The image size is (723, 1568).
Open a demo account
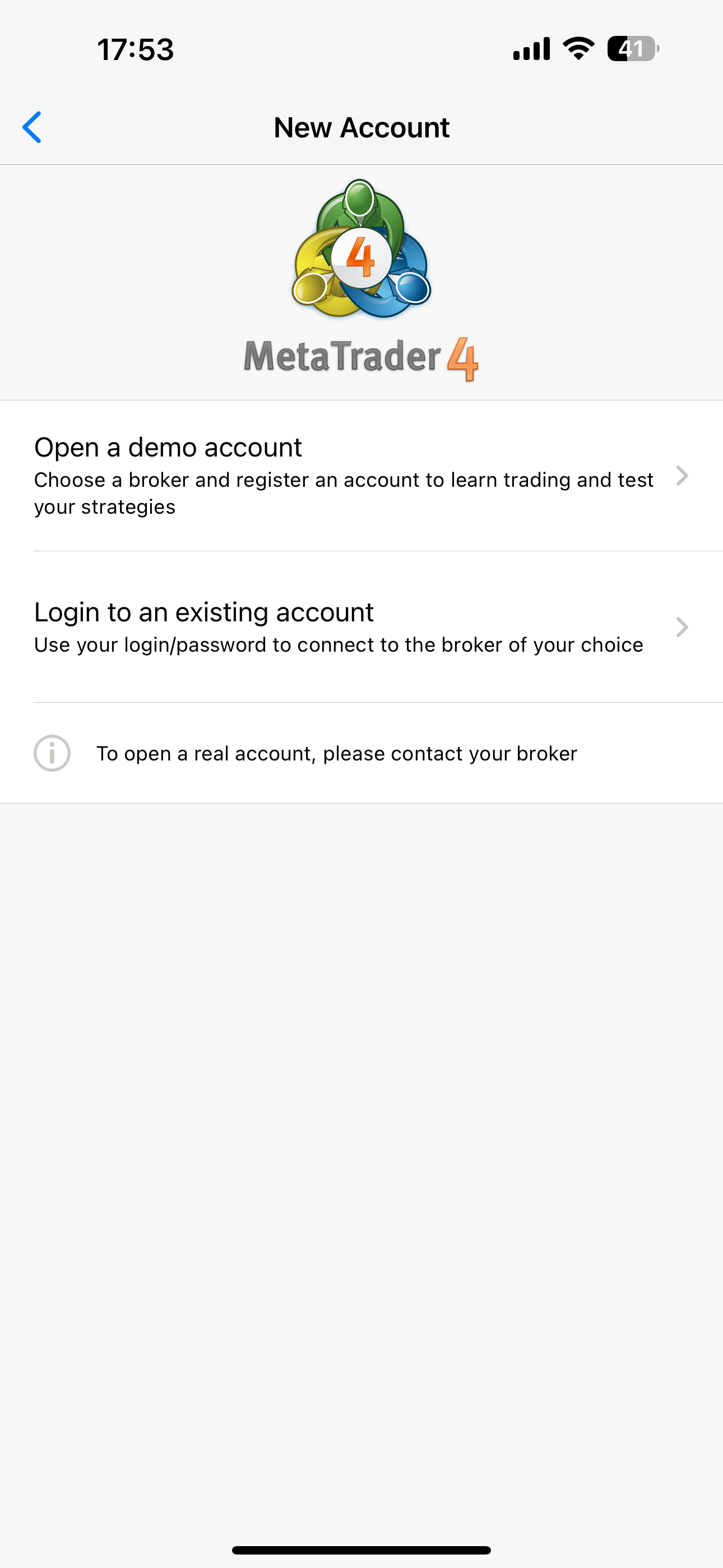tap(361, 476)
